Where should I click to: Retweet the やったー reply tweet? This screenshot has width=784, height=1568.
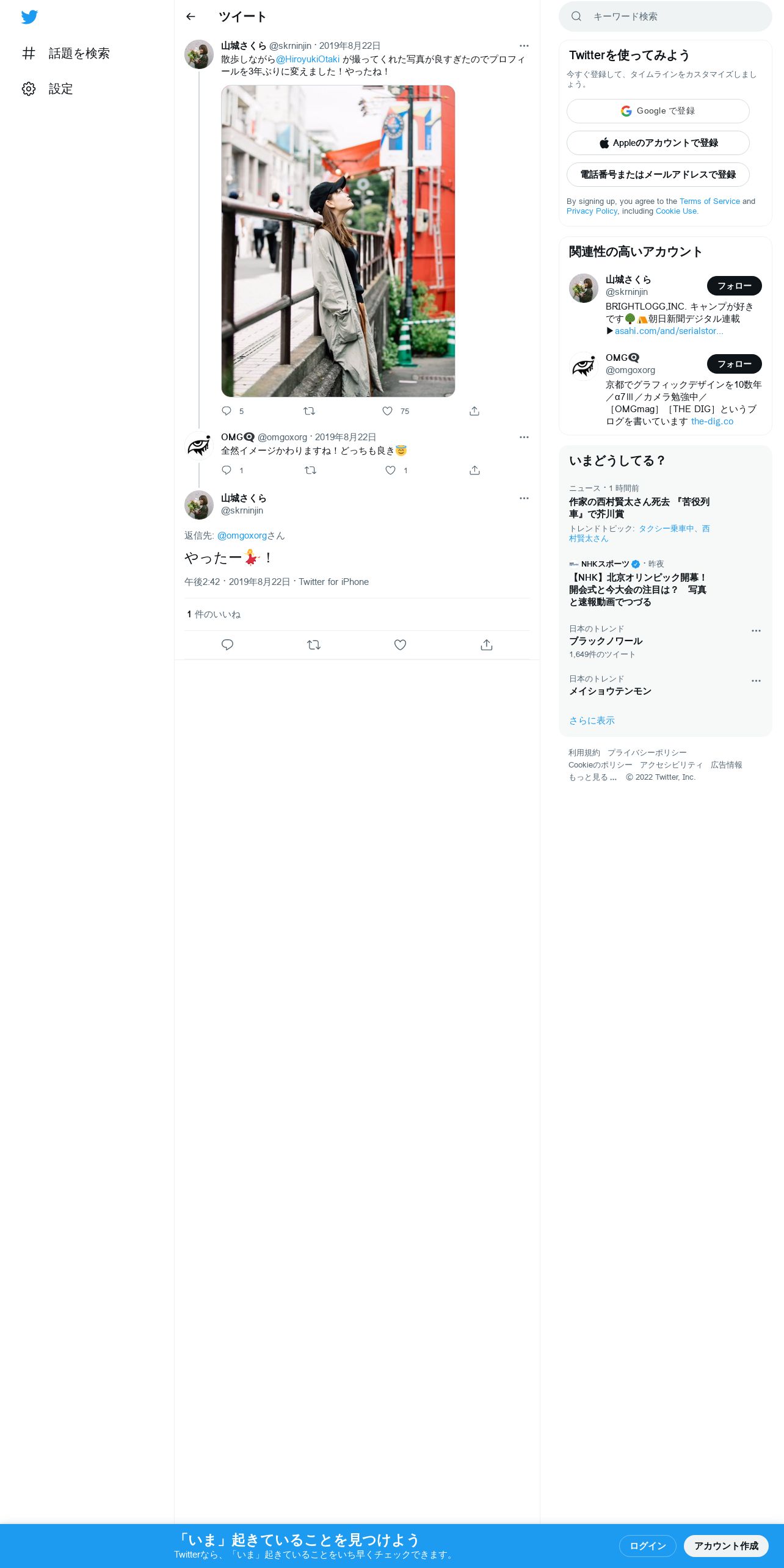314,645
